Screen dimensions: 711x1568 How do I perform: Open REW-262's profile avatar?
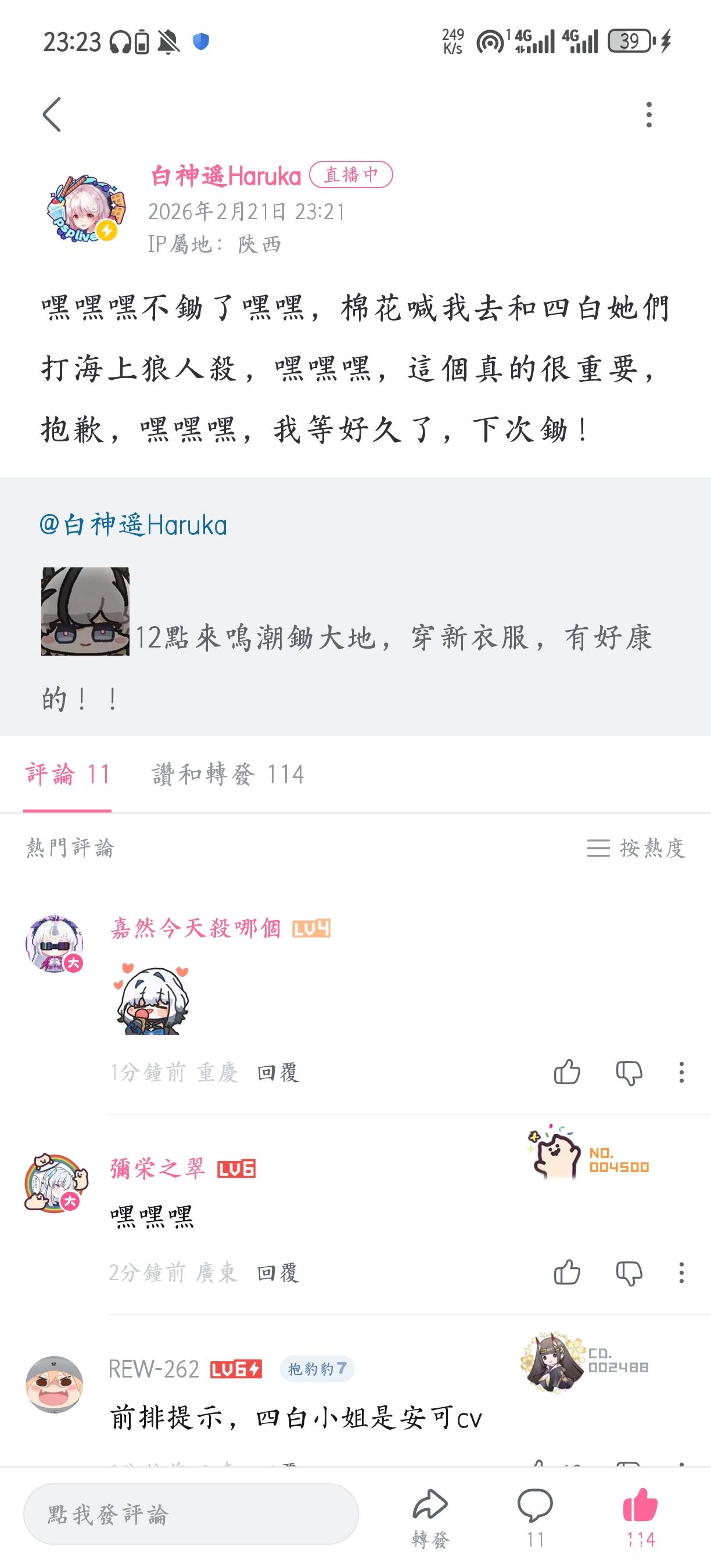[x=54, y=1384]
